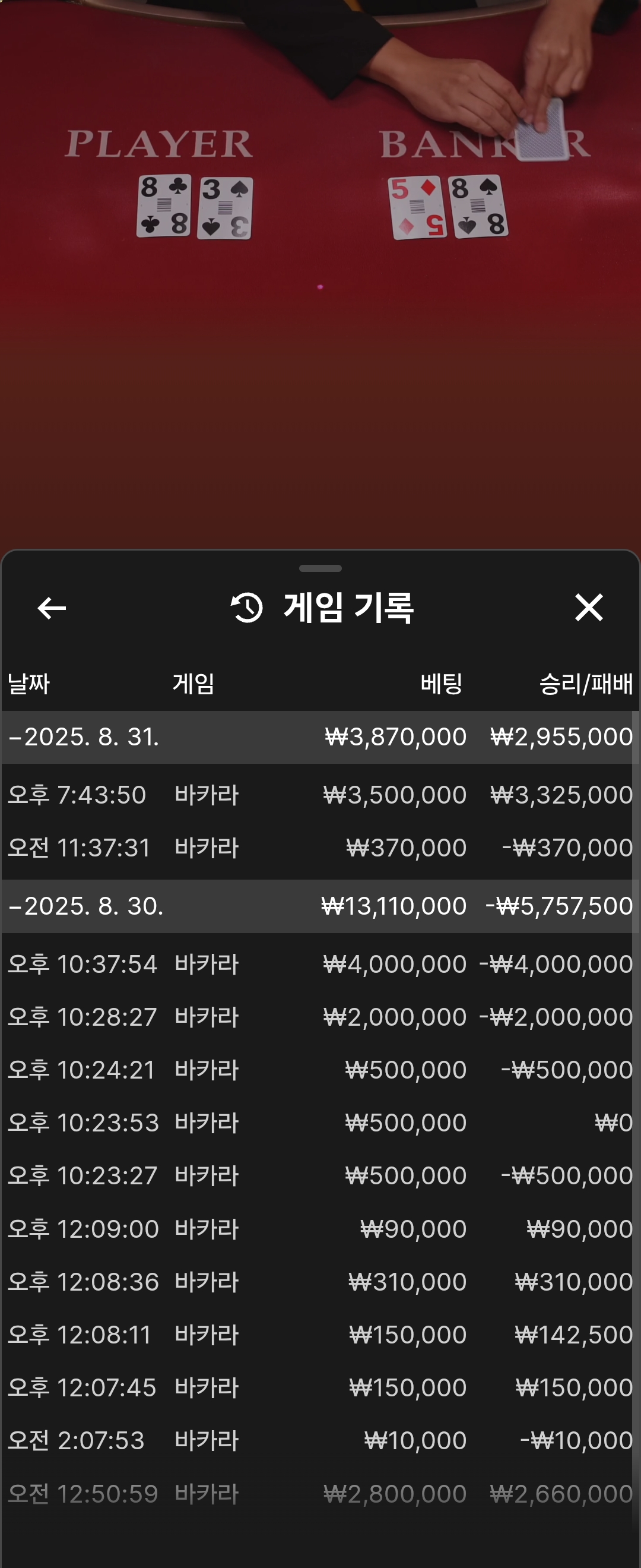
Task: Open the 오후 10:23:27 baccarat record
Action: coord(320,1176)
